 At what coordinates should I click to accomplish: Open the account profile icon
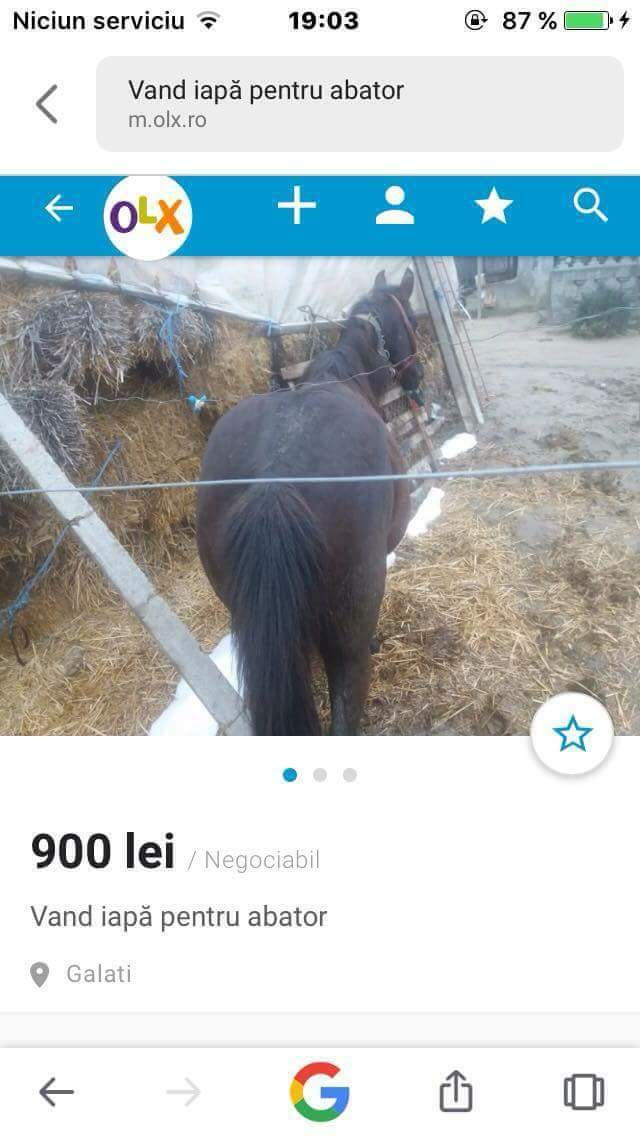click(395, 206)
